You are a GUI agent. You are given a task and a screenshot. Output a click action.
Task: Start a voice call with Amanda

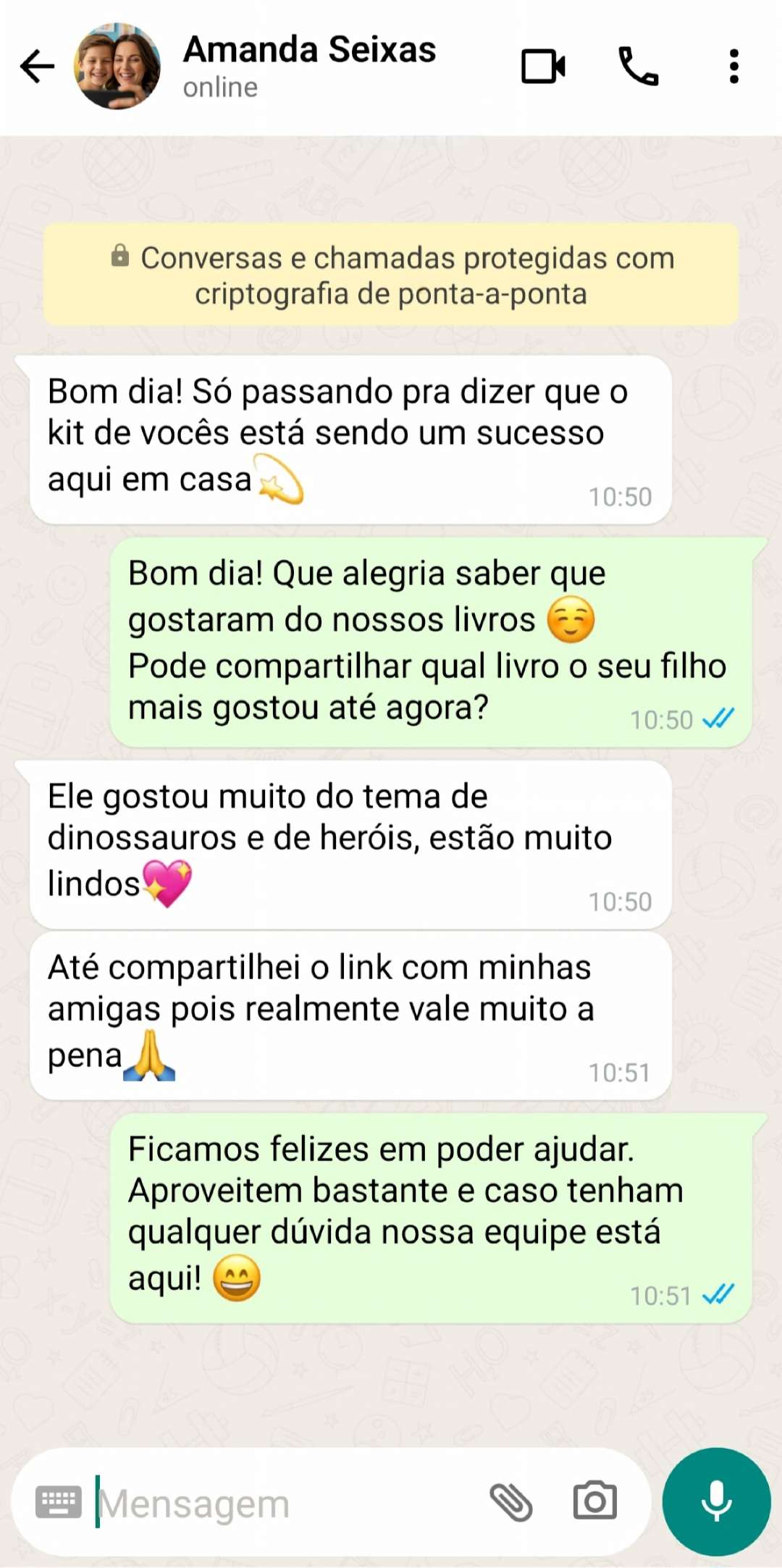(638, 67)
